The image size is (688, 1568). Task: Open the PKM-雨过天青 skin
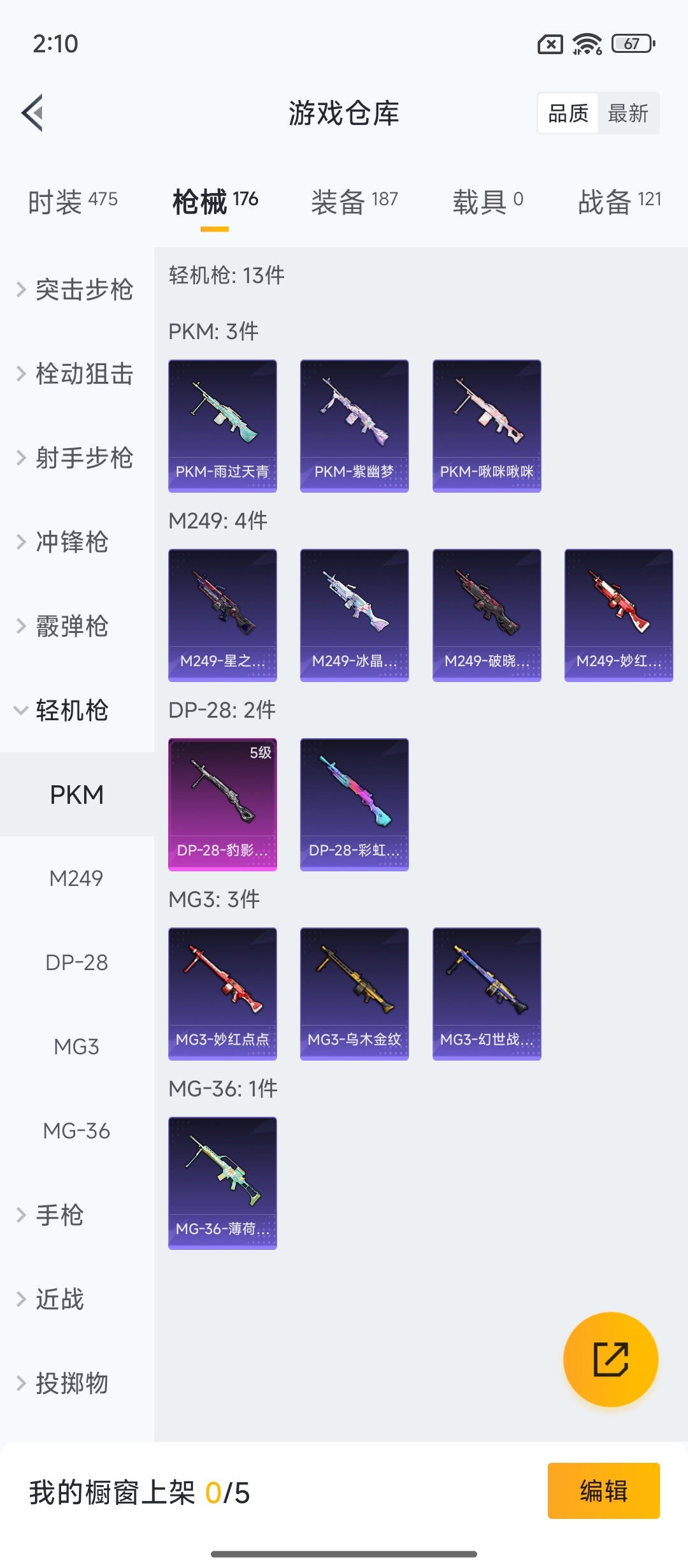222,426
